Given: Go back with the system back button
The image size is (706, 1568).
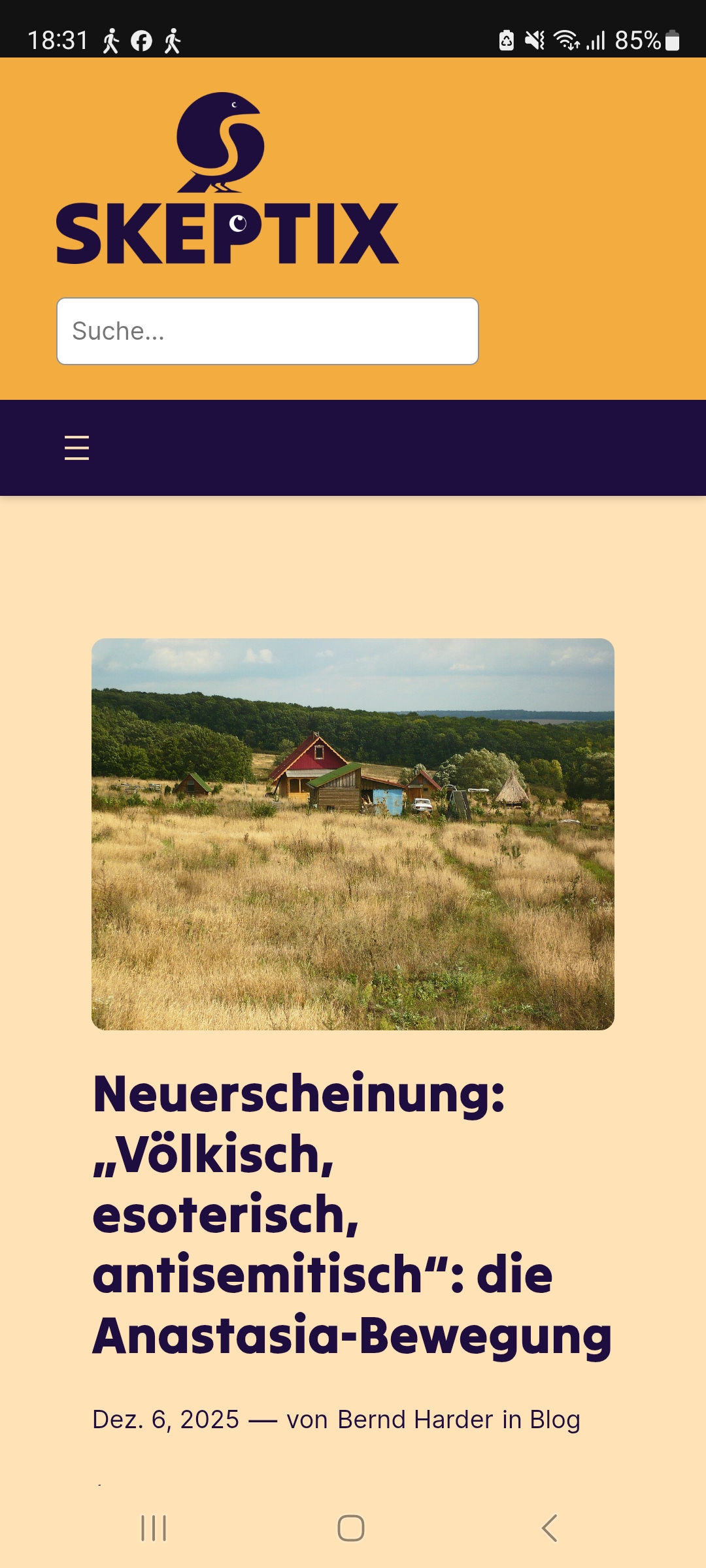Looking at the screenshot, I should pos(550,1528).
